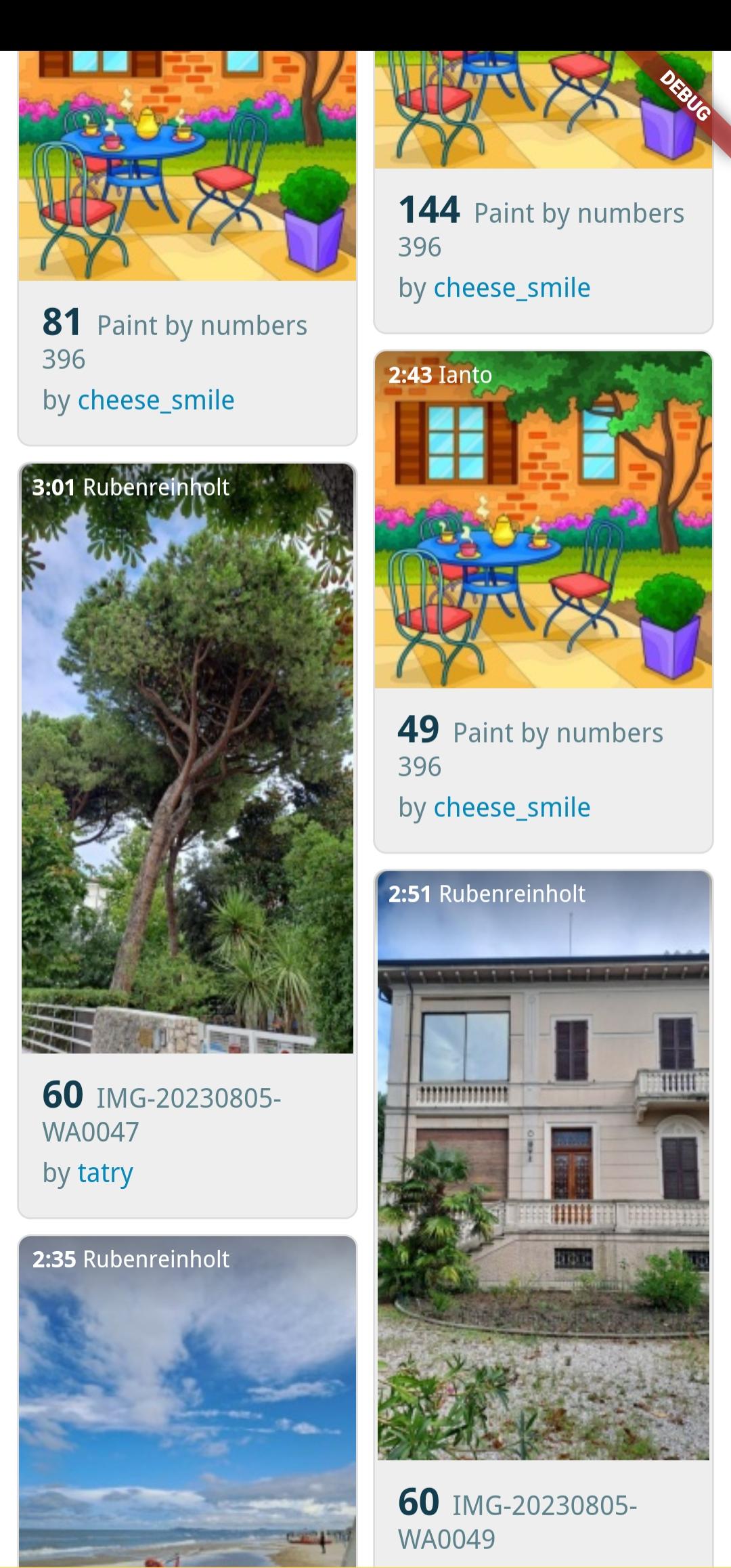This screenshot has height=1568, width=731.
Task: Visit cheese_smile's profile from the 81-piece card
Action: pyautogui.click(x=156, y=400)
